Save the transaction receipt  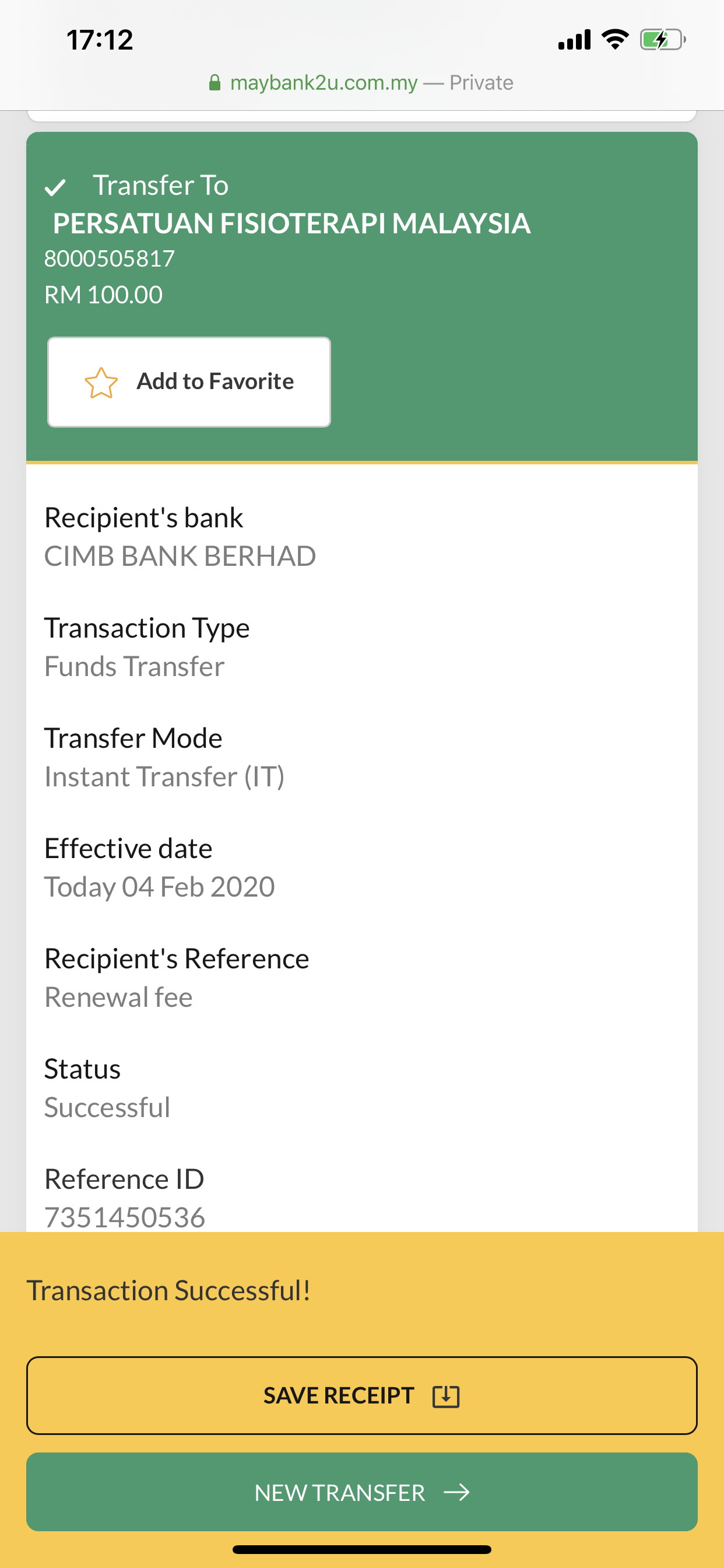[x=361, y=1395]
